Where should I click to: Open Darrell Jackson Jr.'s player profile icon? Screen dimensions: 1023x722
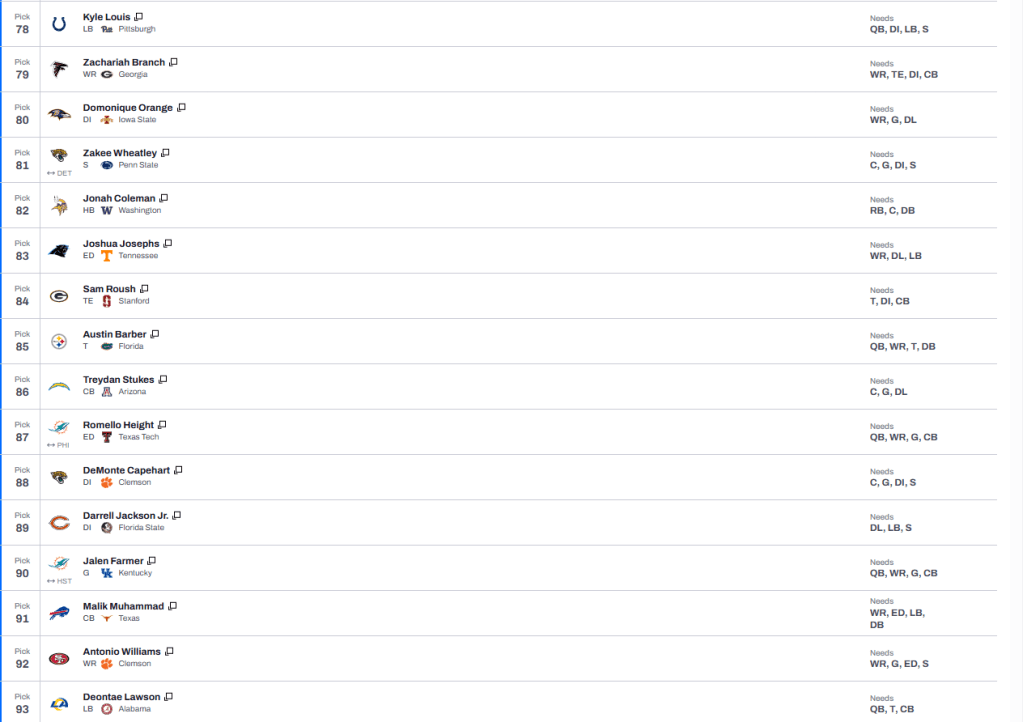pos(177,515)
